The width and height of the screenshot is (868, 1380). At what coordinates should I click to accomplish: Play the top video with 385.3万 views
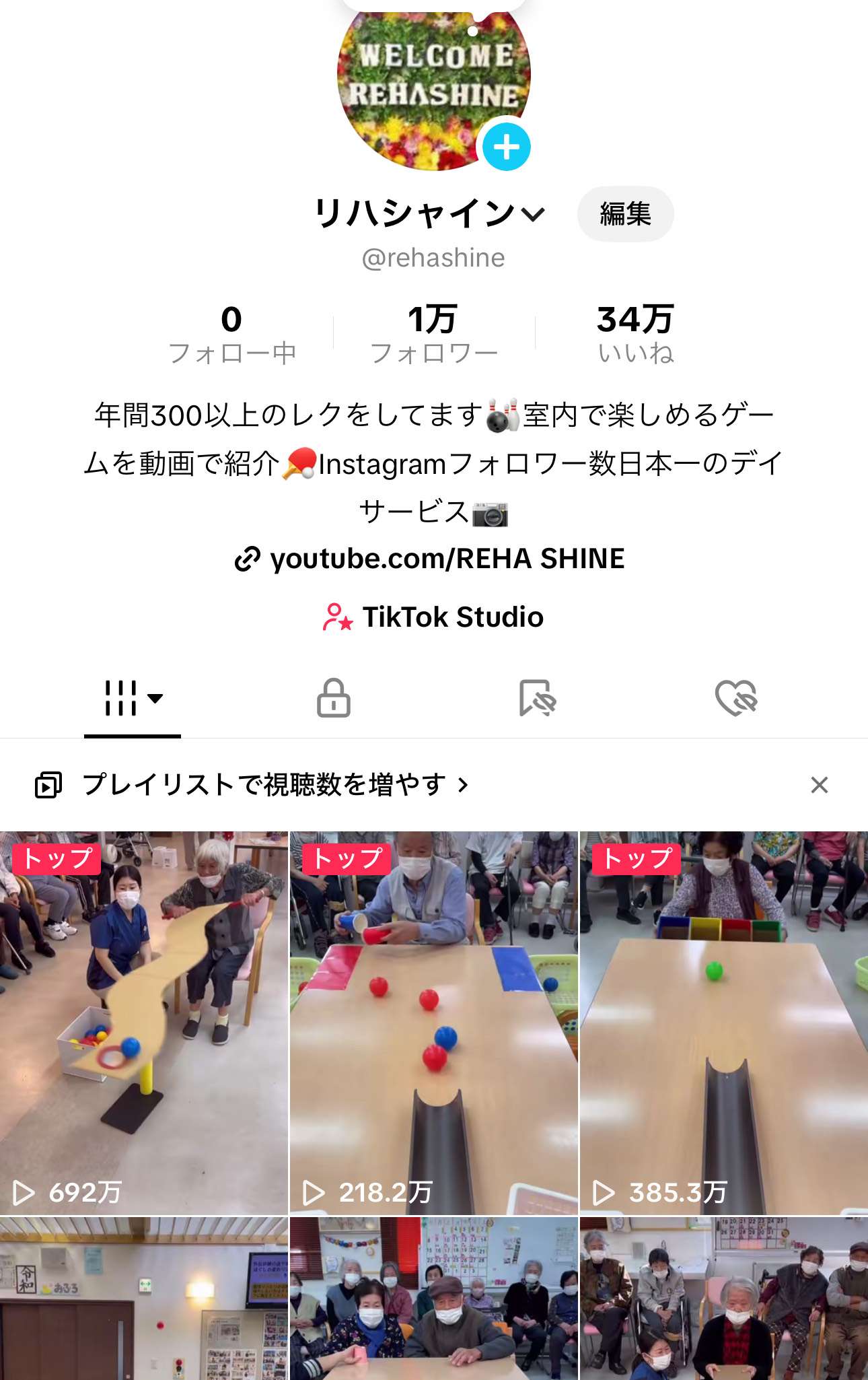click(x=724, y=1023)
